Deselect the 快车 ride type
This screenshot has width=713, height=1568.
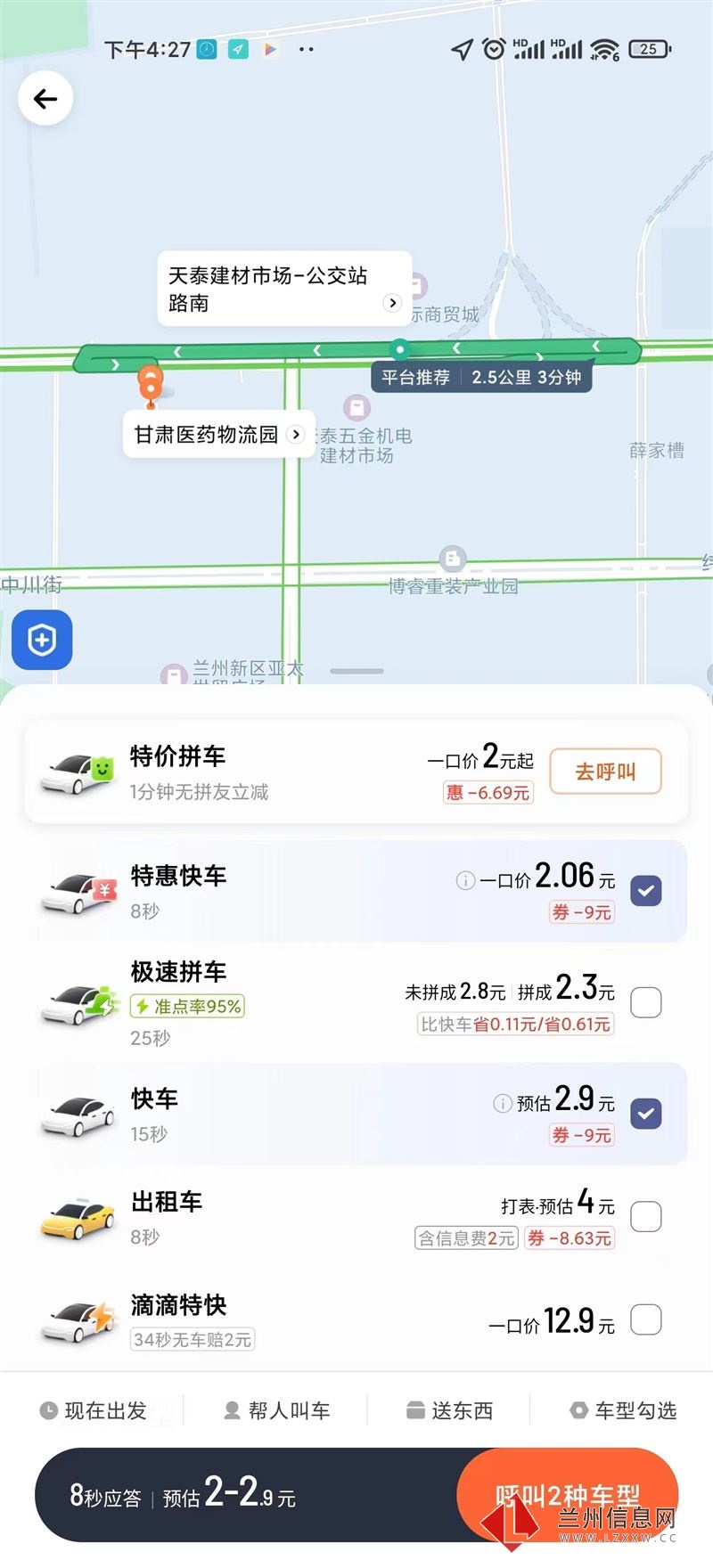click(x=646, y=1114)
